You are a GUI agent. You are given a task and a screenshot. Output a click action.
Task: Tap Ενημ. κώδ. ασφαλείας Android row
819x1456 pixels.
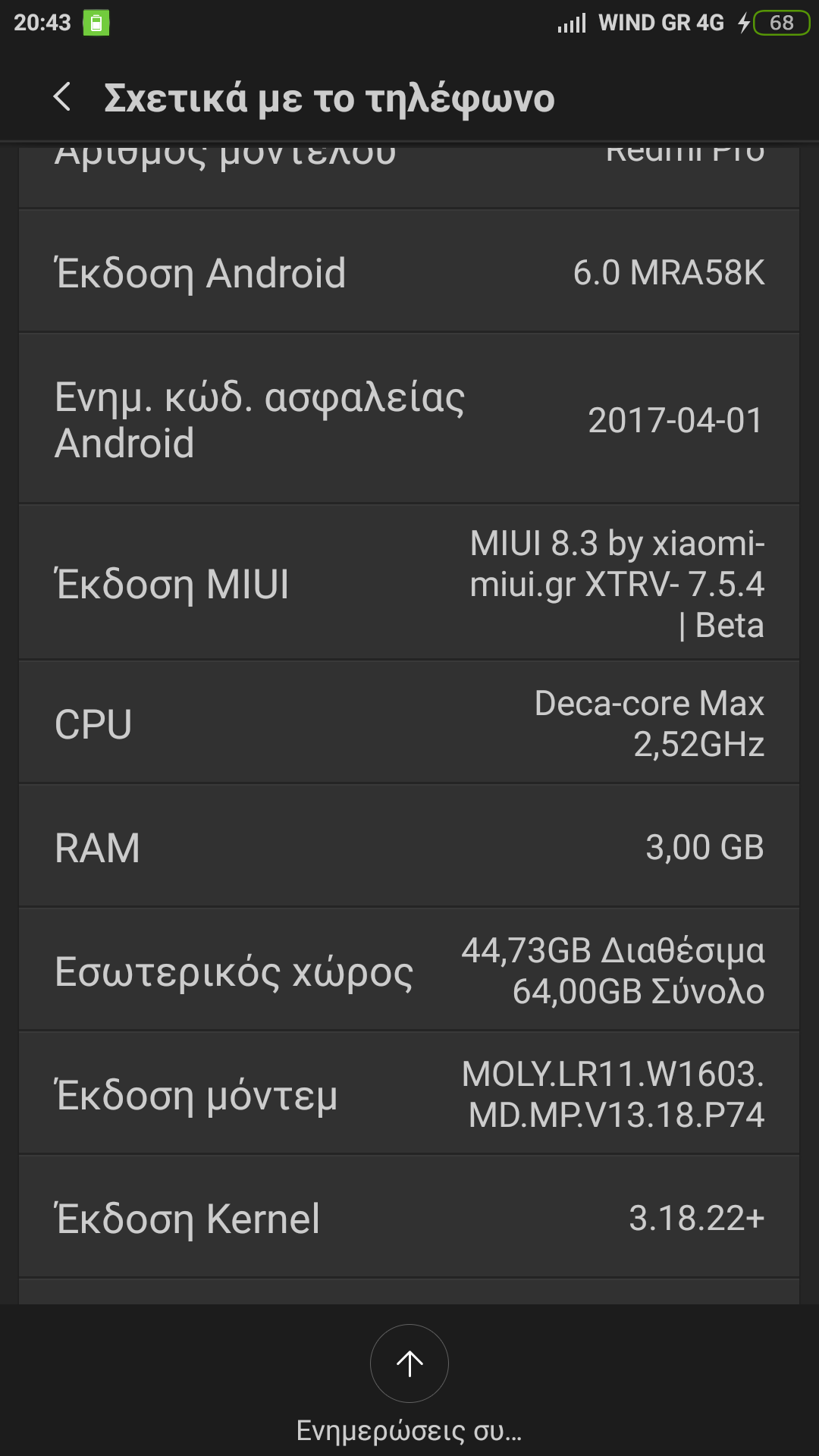(x=409, y=419)
